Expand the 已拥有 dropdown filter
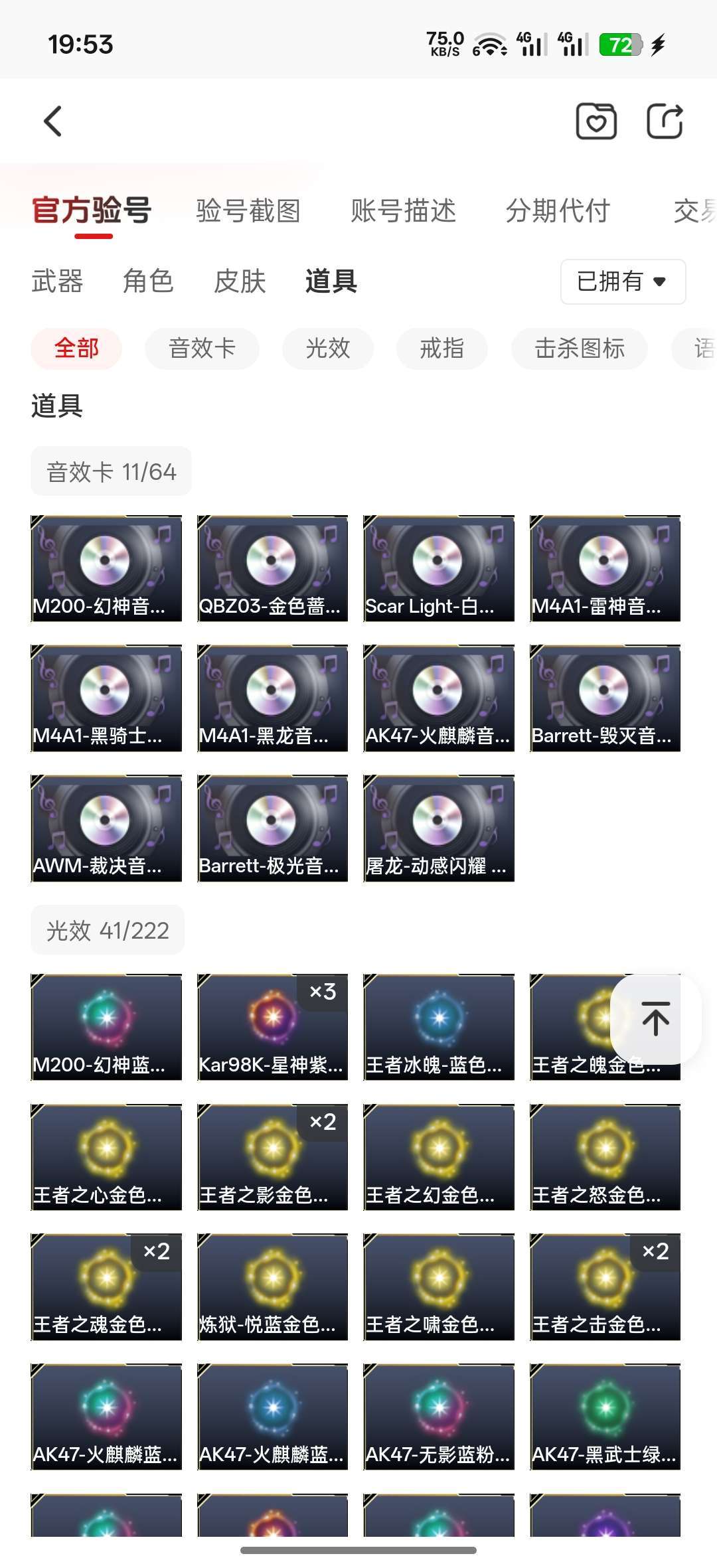Viewport: 717px width, 1568px height. tap(623, 281)
